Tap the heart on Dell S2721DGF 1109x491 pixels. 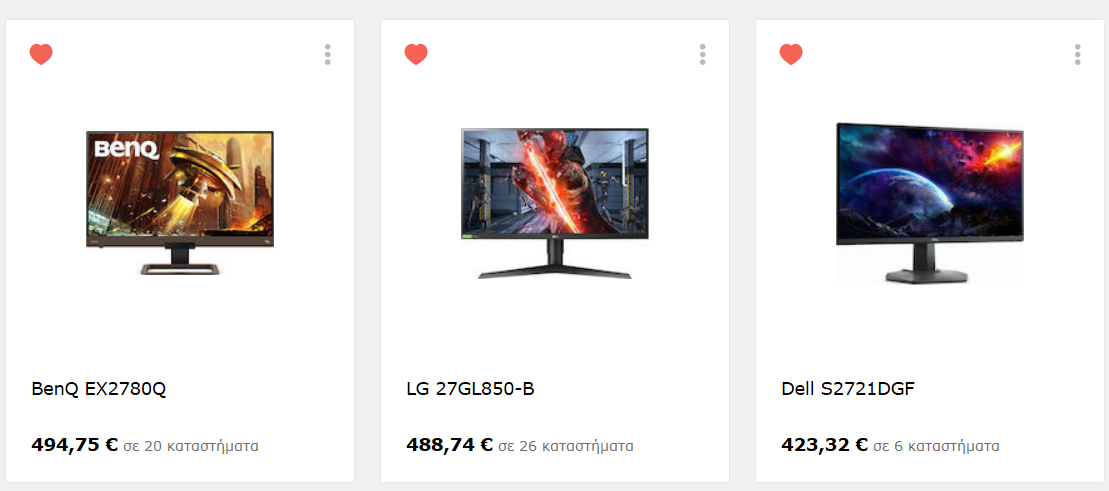point(791,55)
